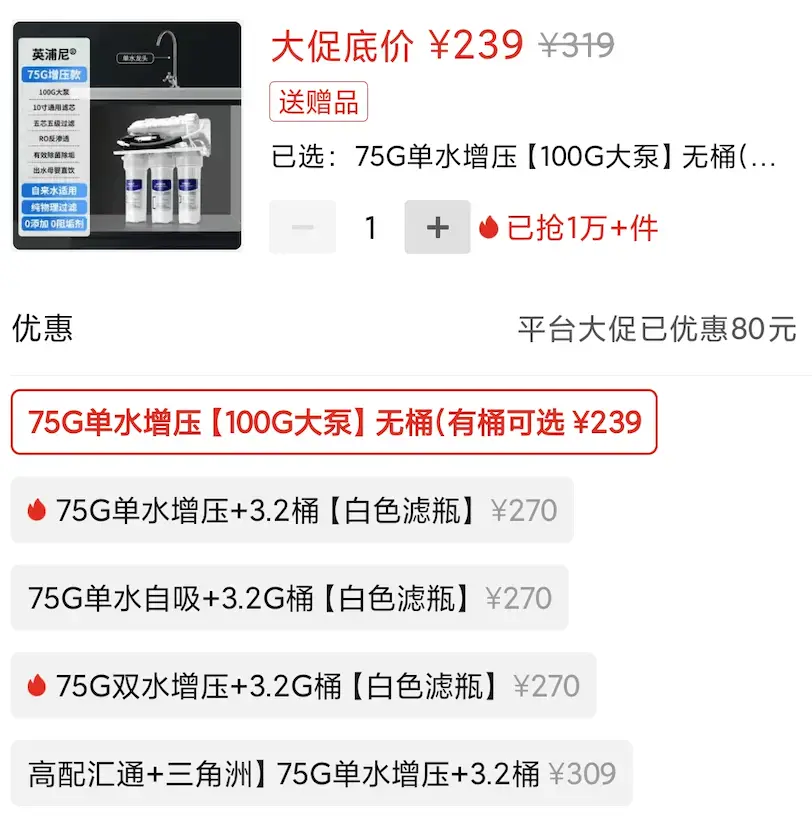Click the 75G增压款 badge on product image
The width and height of the screenshot is (812, 818).
pyautogui.click(x=55, y=76)
